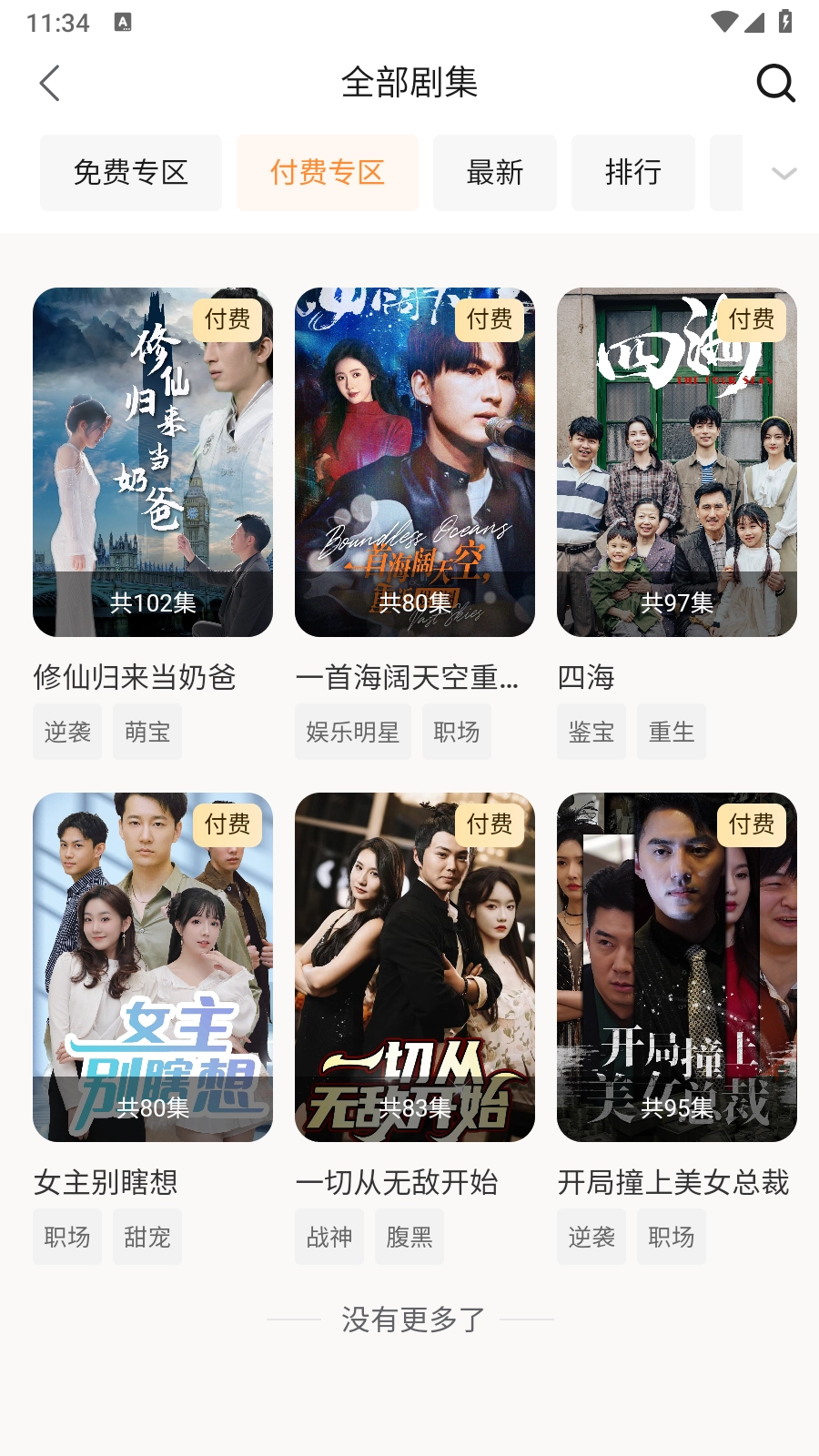Tap the 萌宝 tag under 修仙归来当奶爸

click(147, 732)
